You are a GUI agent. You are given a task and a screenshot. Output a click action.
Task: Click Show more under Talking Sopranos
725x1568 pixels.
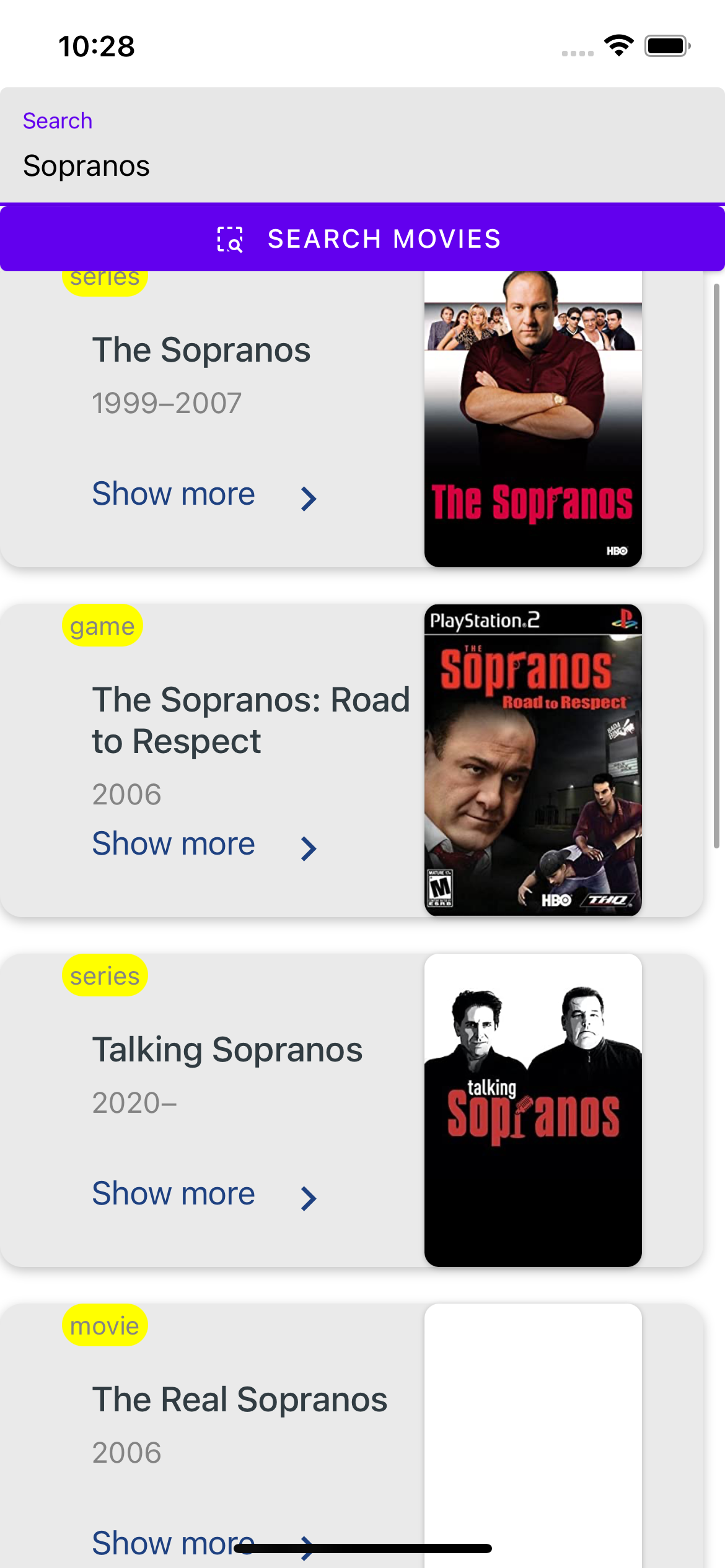pos(174,1193)
